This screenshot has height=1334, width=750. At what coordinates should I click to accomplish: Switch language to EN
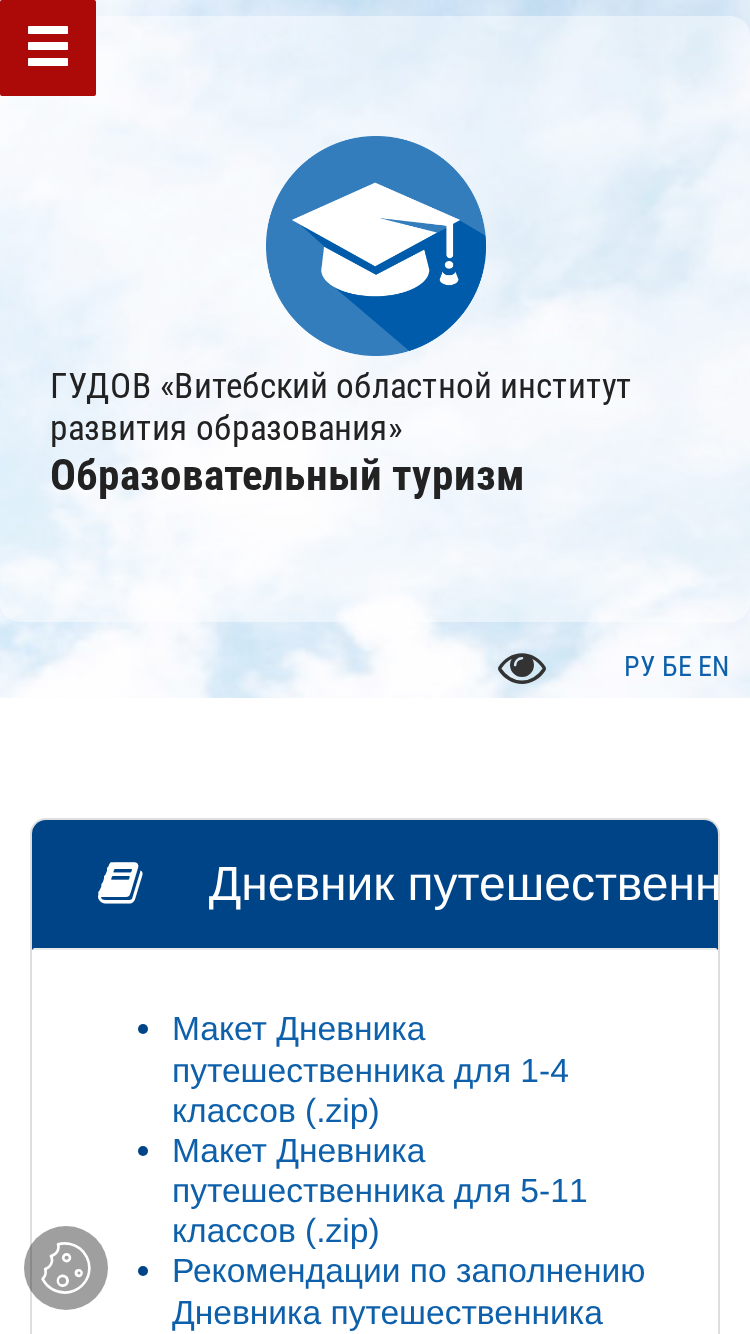tap(713, 667)
